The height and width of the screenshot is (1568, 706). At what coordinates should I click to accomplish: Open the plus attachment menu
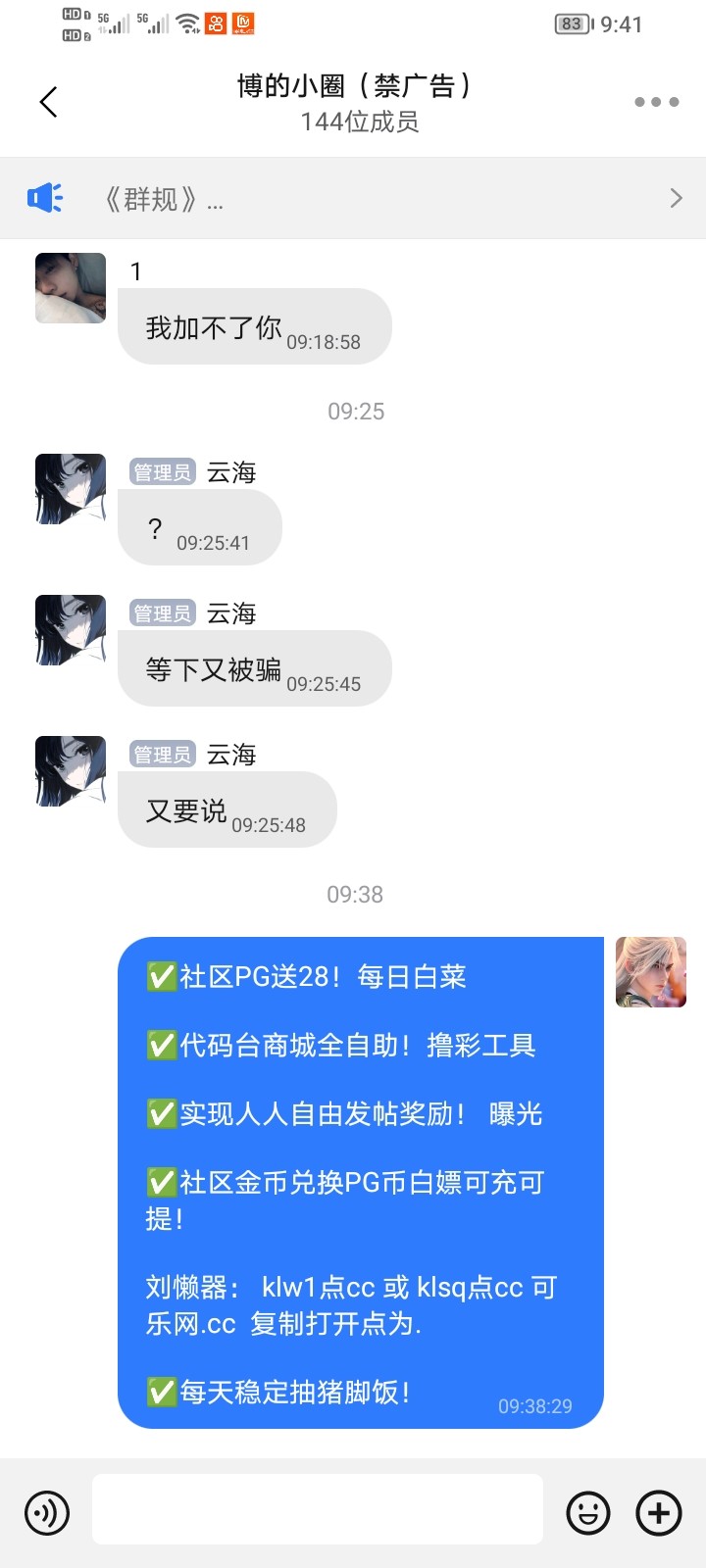click(x=659, y=1513)
